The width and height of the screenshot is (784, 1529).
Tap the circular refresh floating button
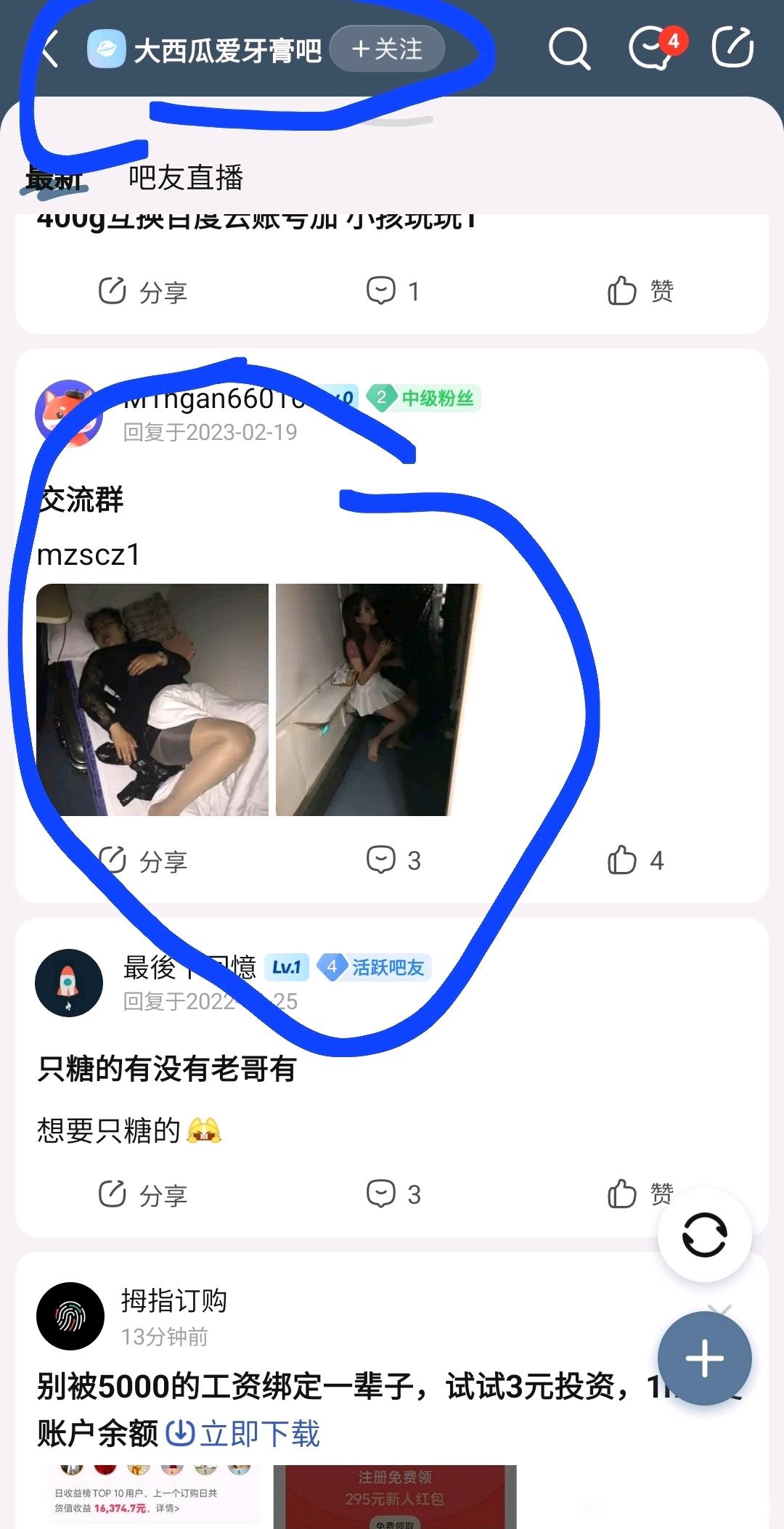click(704, 1235)
